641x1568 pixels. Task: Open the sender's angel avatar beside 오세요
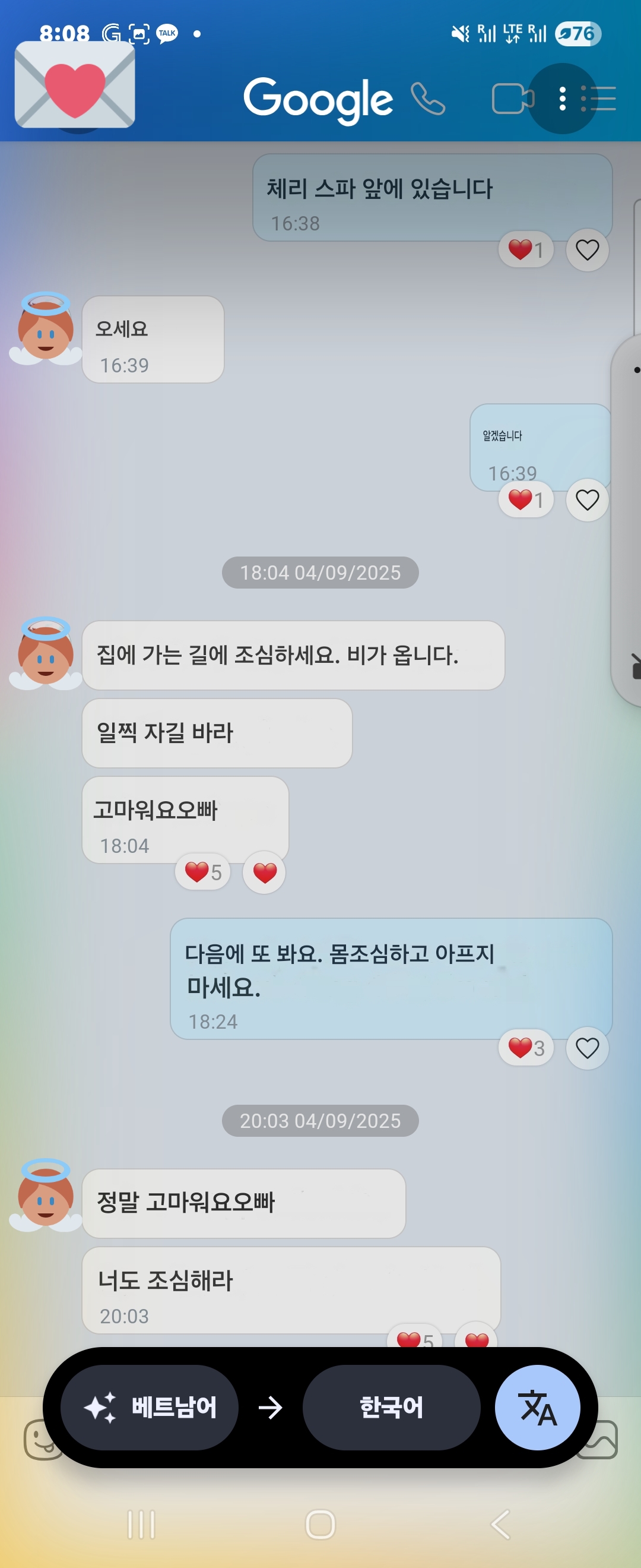pyautogui.click(x=46, y=329)
